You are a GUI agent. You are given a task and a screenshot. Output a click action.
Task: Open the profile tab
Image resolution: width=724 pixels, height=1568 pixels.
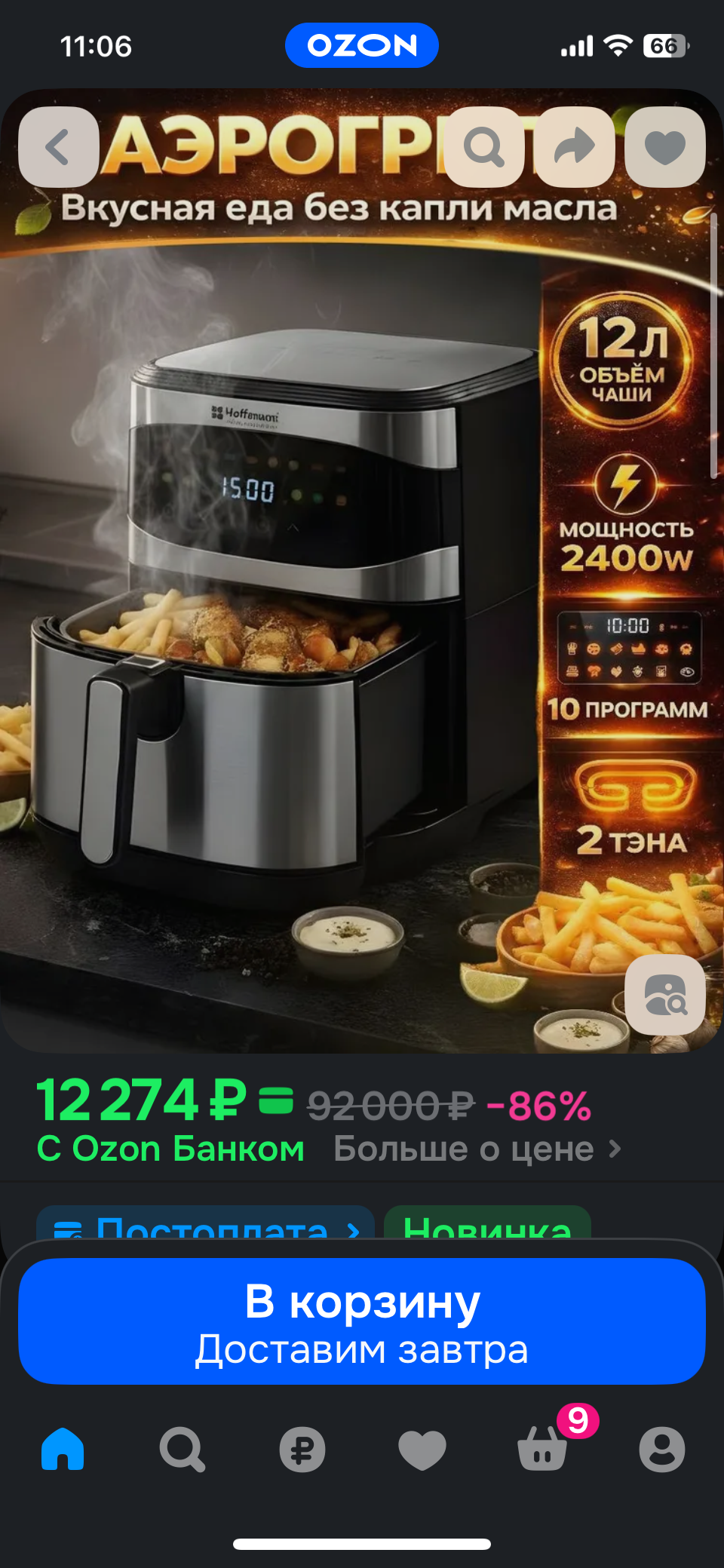(x=662, y=1449)
